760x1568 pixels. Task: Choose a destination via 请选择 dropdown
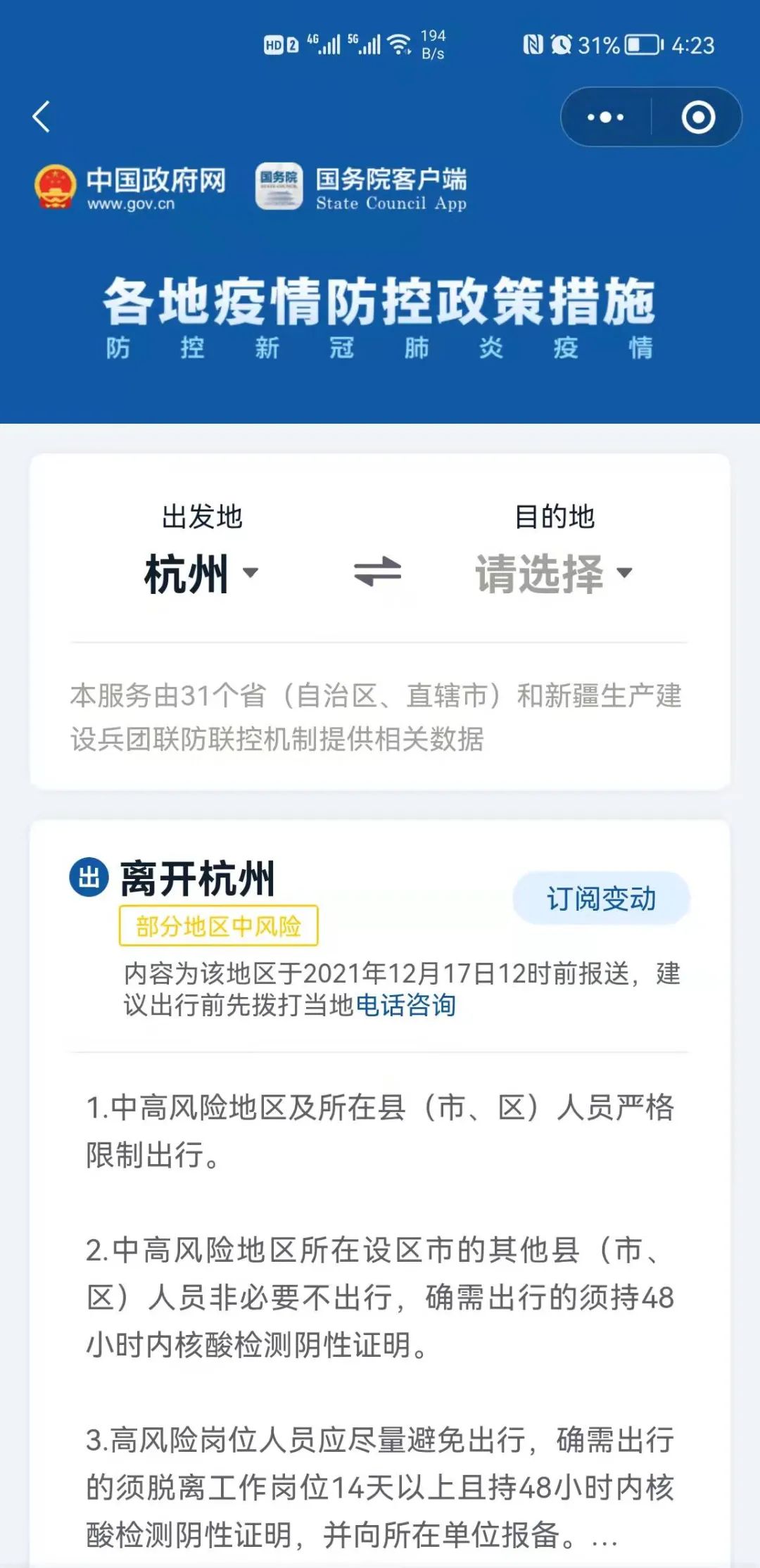click(555, 574)
